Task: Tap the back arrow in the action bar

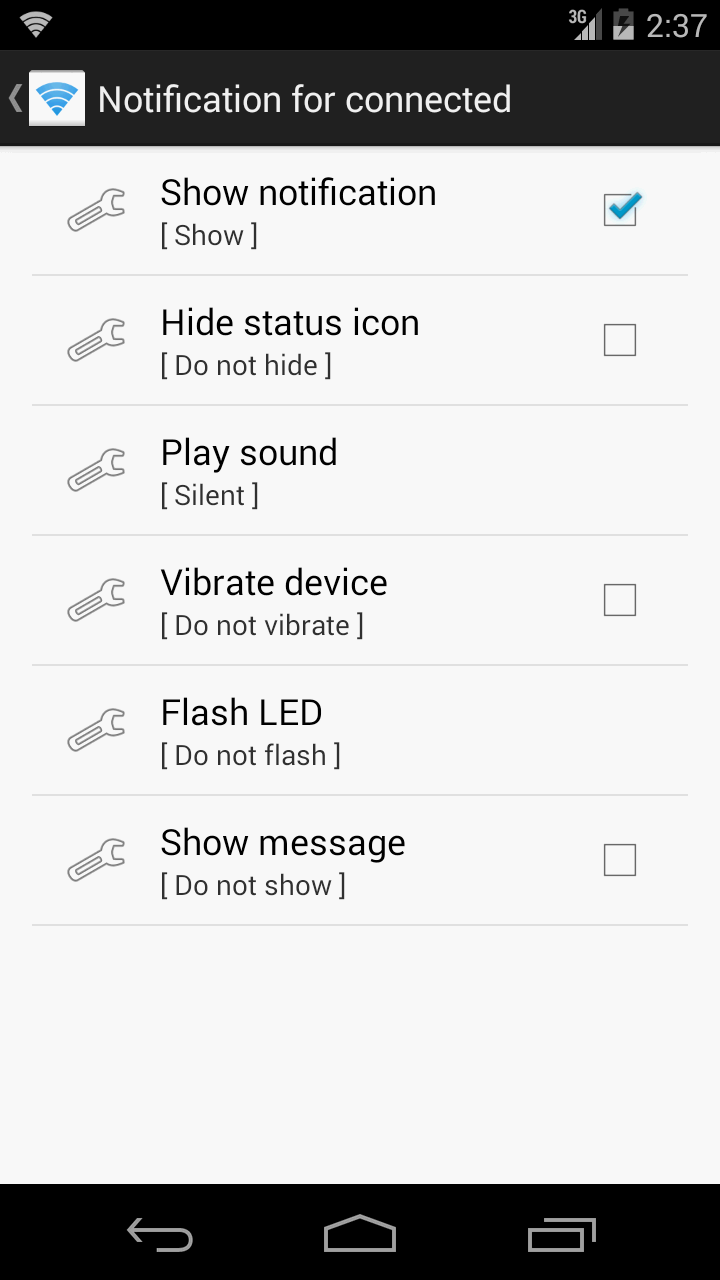Action: [x=14, y=98]
